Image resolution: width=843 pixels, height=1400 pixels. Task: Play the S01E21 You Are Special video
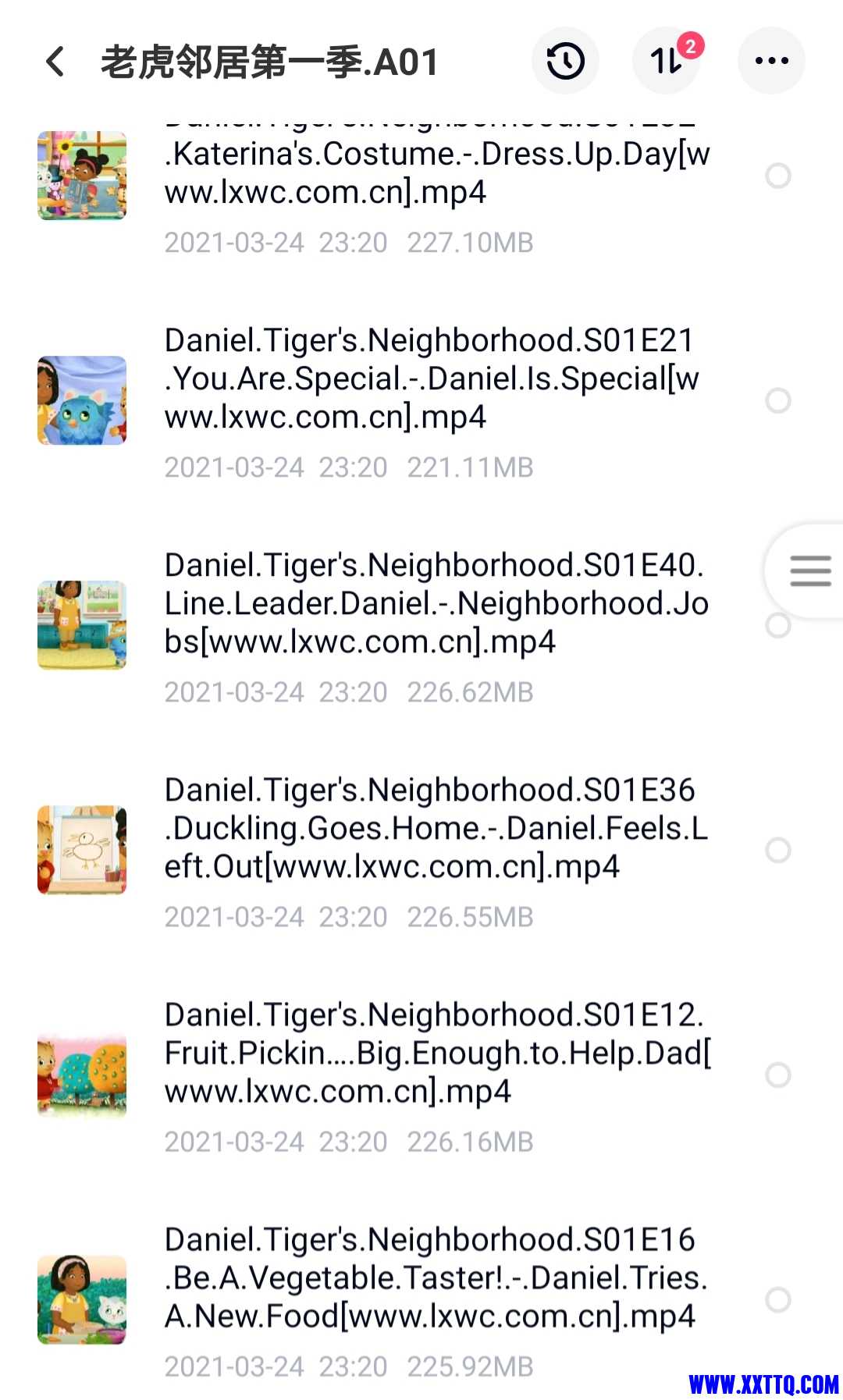click(x=437, y=379)
